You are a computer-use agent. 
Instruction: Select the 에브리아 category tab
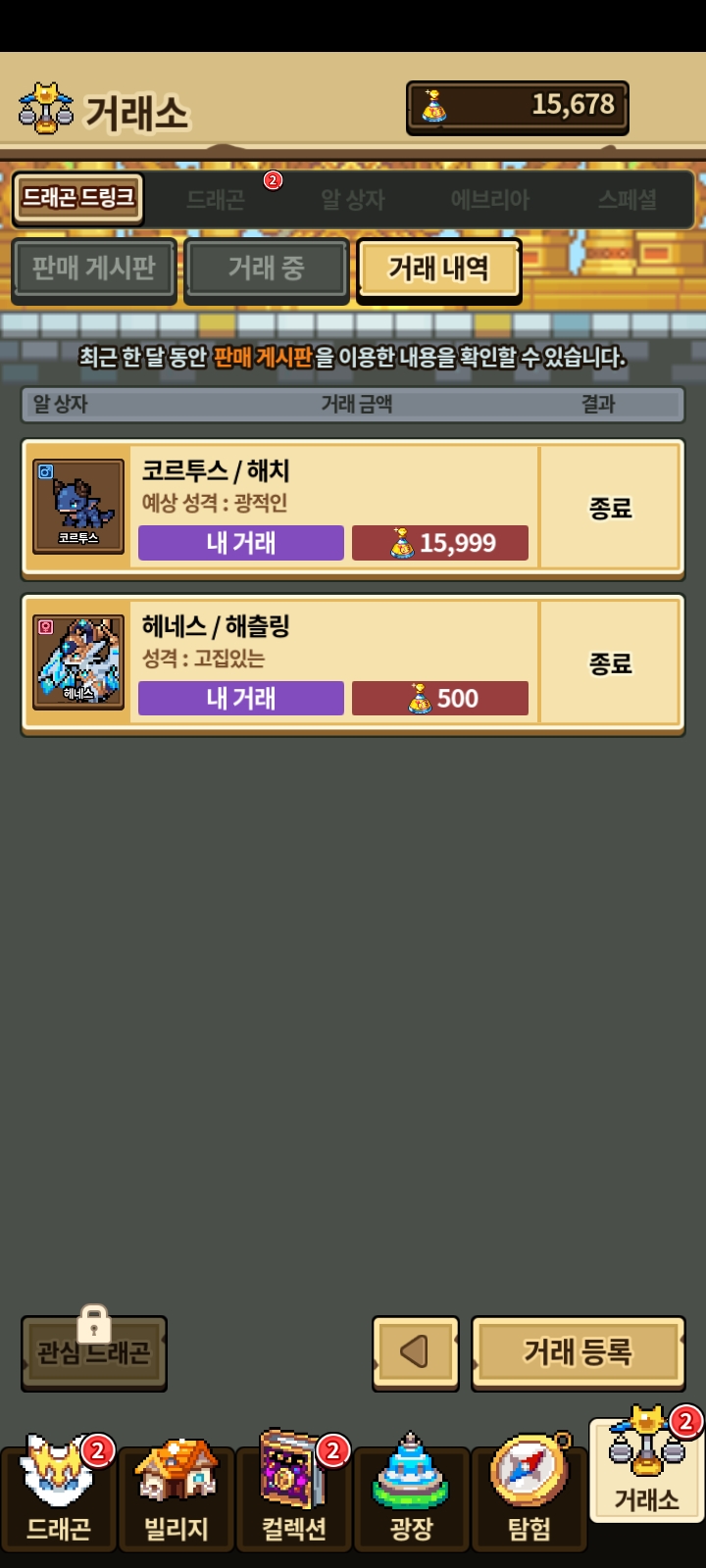click(489, 200)
